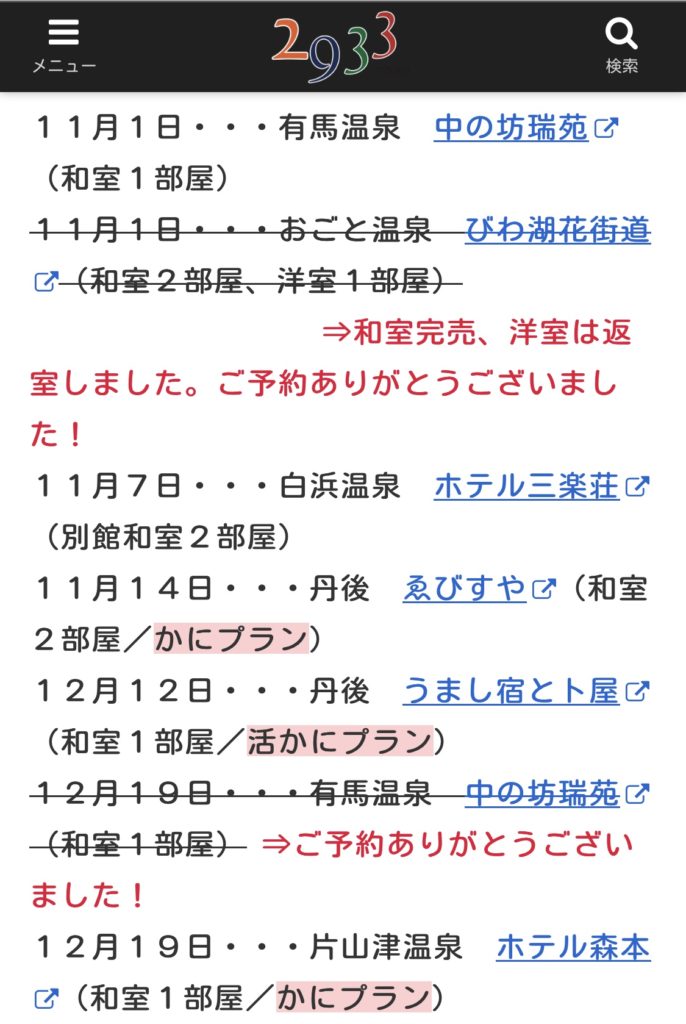
Task: Visit the ホテル森本 link
Action: click(x=573, y=946)
